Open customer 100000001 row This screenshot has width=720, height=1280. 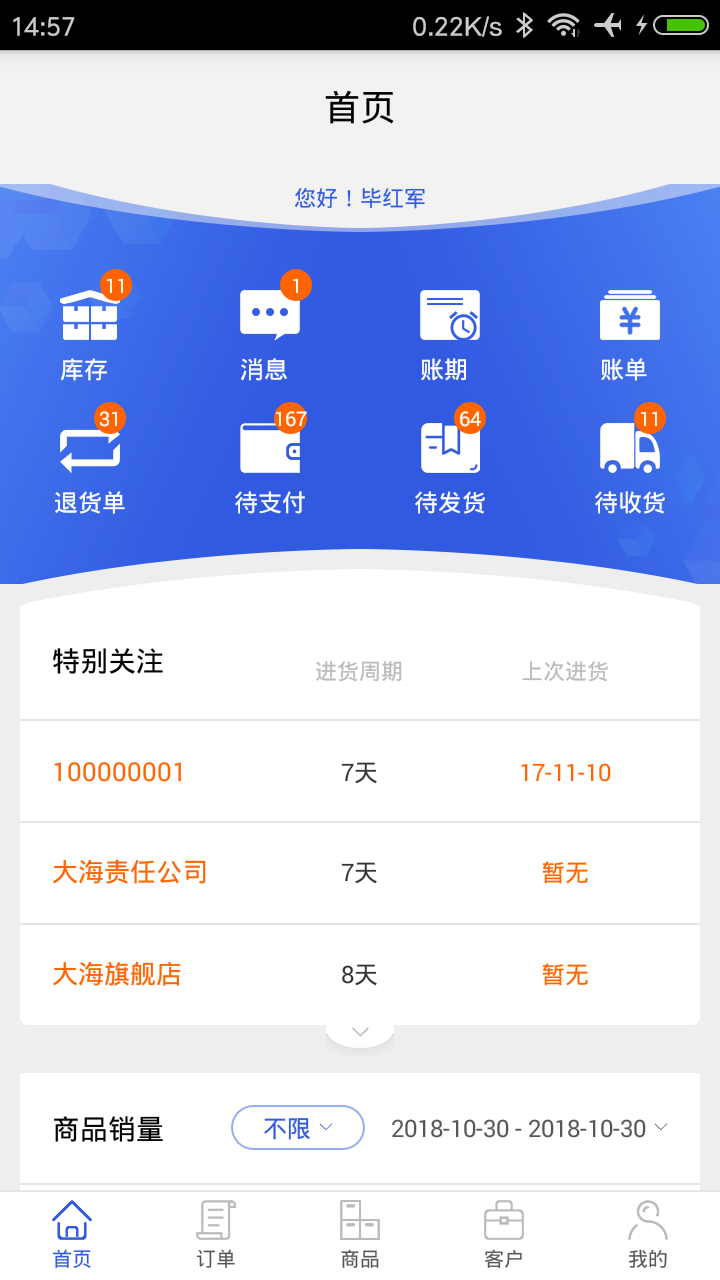[x=360, y=772]
